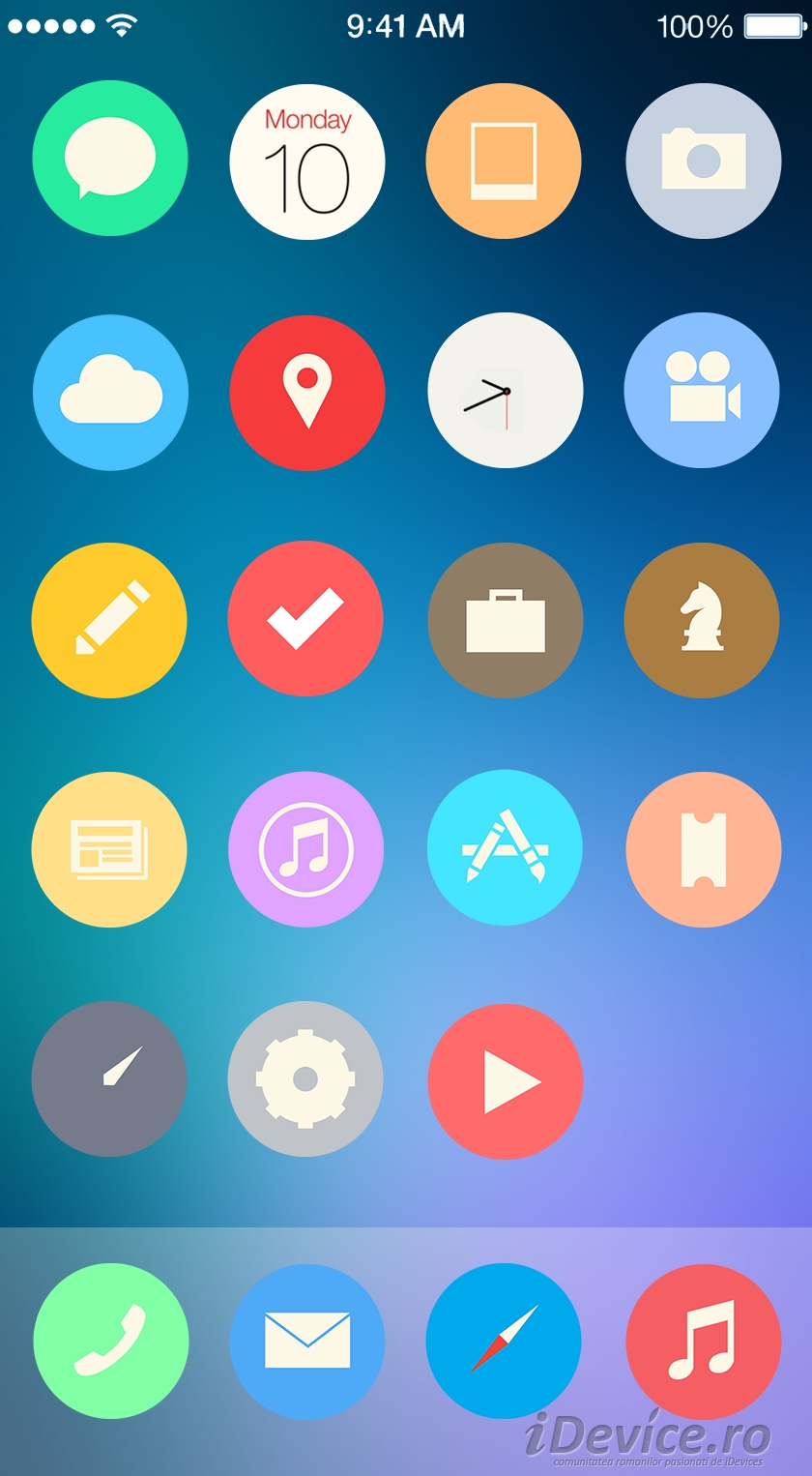The width and height of the screenshot is (812, 1476).
Task: Open the Messages app
Action: point(110,160)
